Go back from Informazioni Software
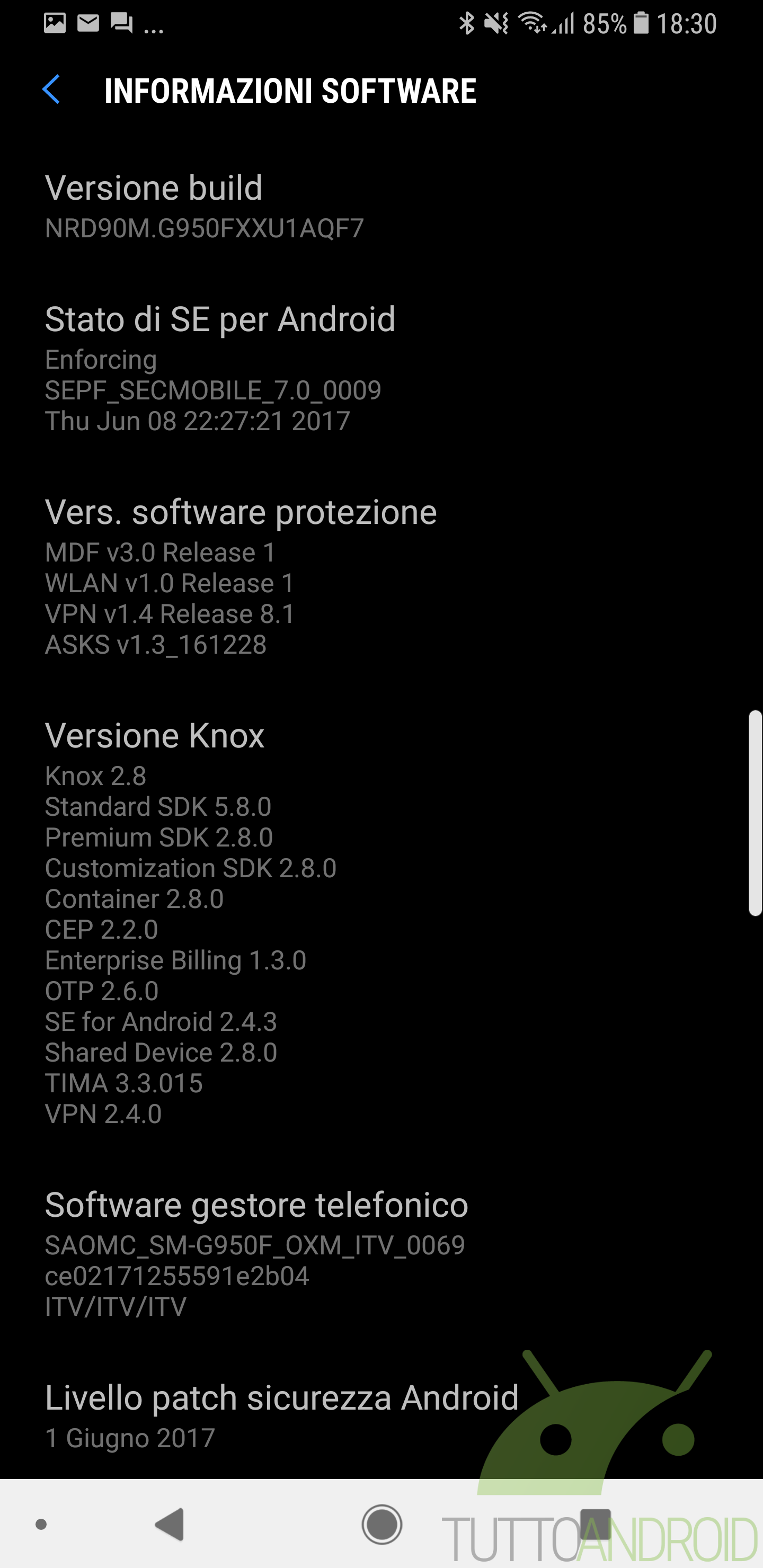Screen dimensions: 763x1568 click(51, 90)
